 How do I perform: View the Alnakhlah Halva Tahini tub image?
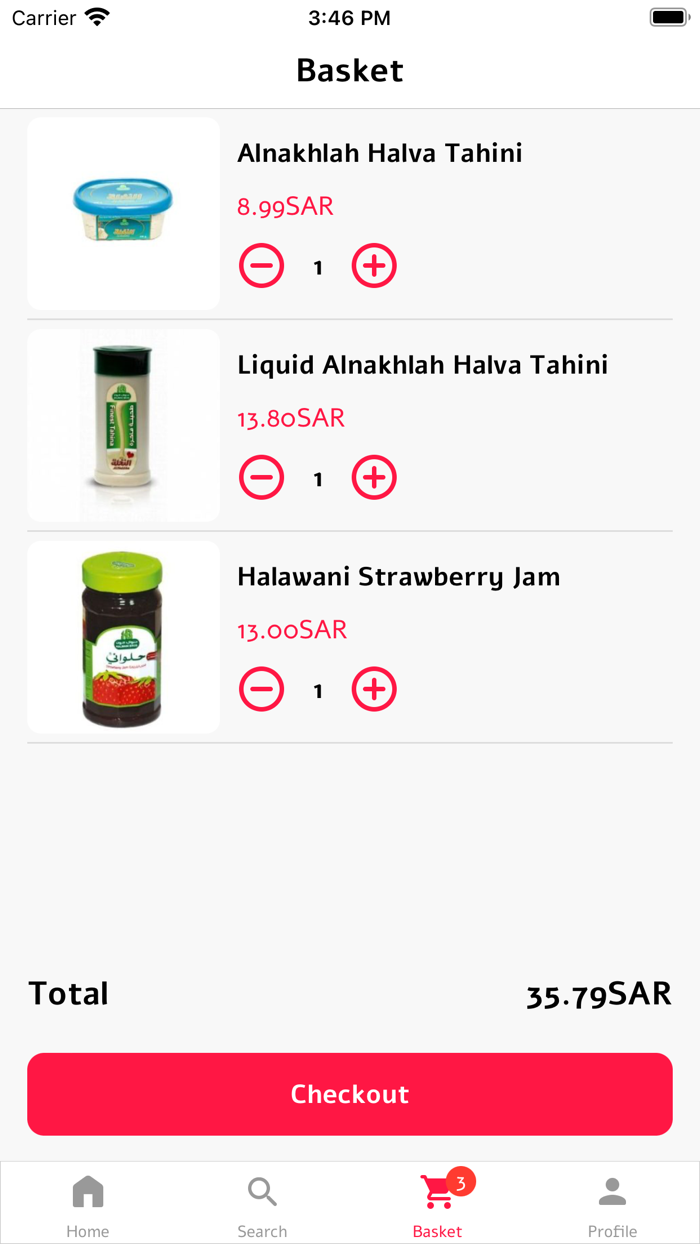click(x=123, y=213)
